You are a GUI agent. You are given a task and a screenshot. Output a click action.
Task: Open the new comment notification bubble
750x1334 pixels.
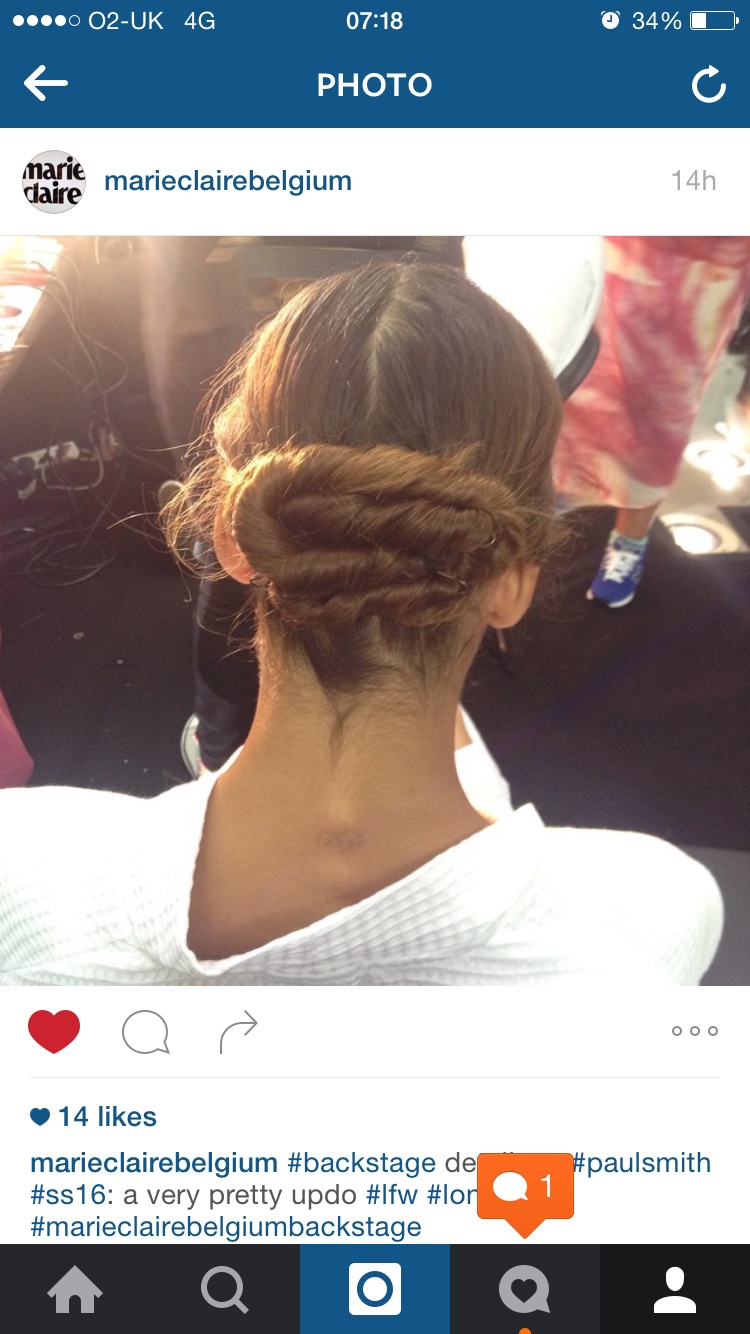[x=525, y=1188]
